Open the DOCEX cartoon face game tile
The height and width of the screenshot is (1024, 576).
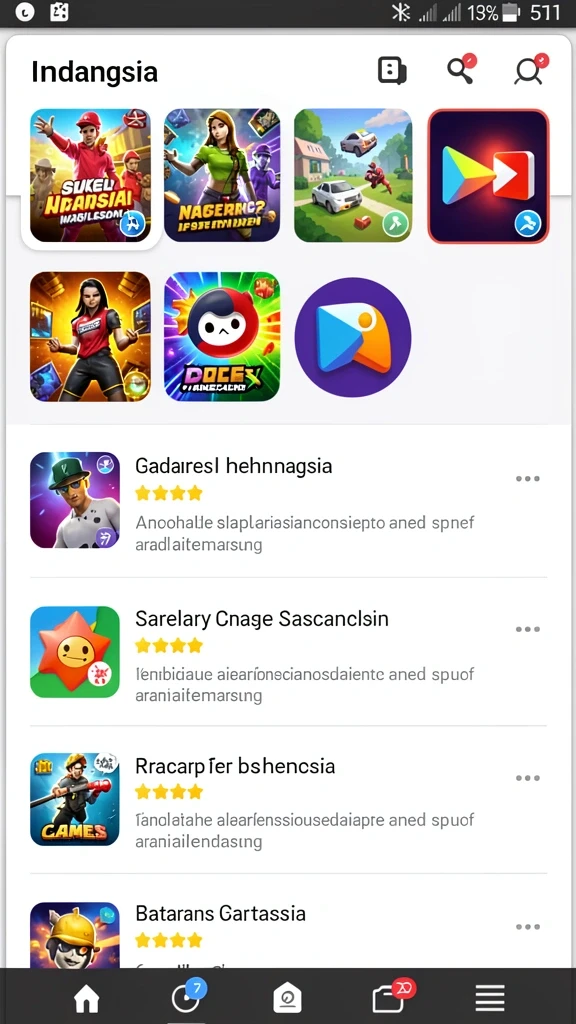pyautogui.click(x=222, y=336)
